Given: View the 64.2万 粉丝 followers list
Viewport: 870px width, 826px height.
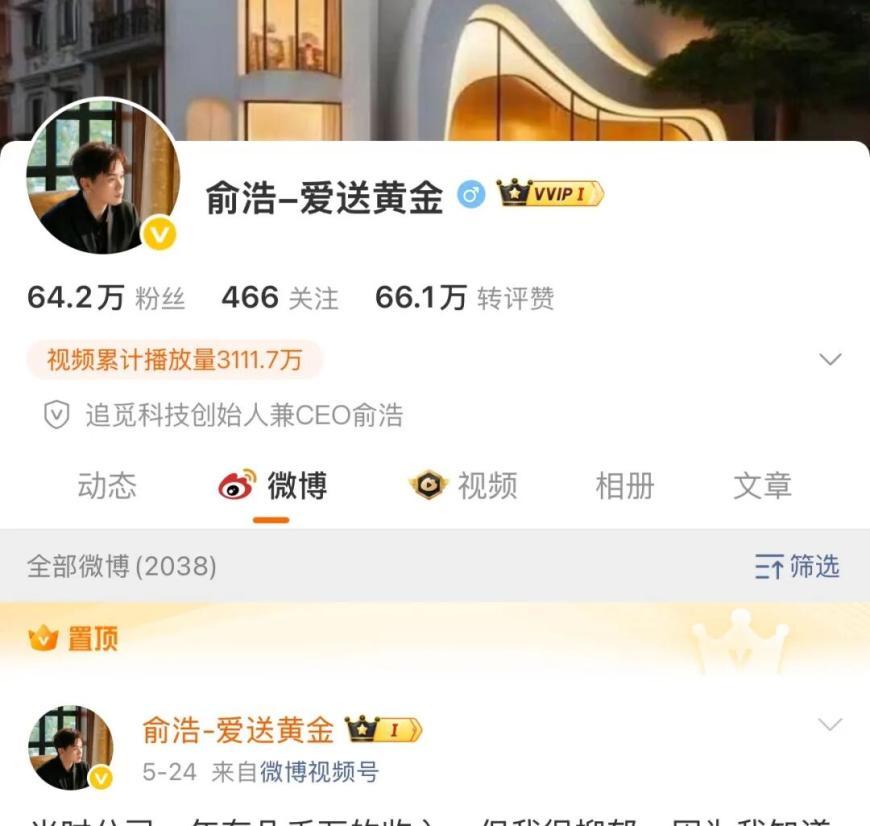Looking at the screenshot, I should pos(106,297).
